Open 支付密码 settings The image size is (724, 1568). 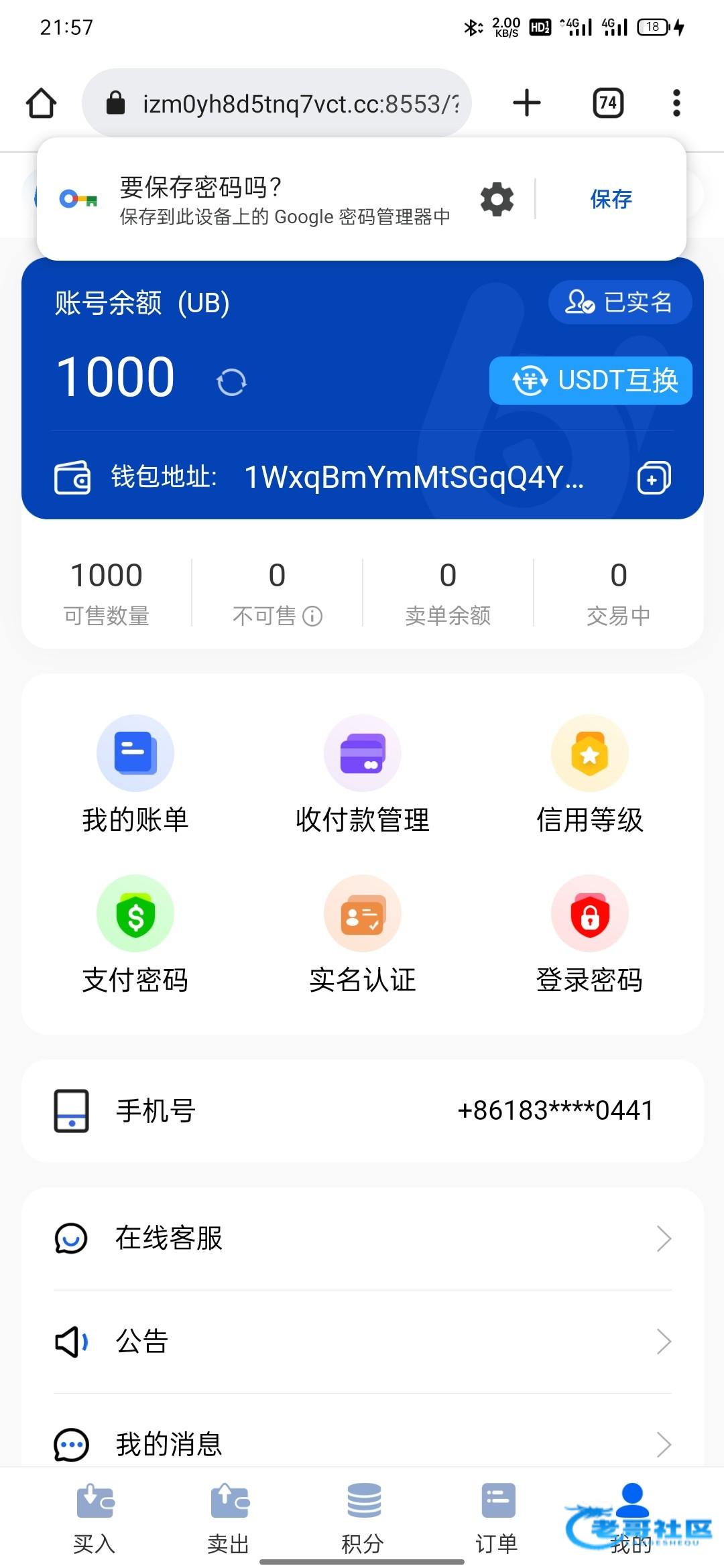pos(135,935)
